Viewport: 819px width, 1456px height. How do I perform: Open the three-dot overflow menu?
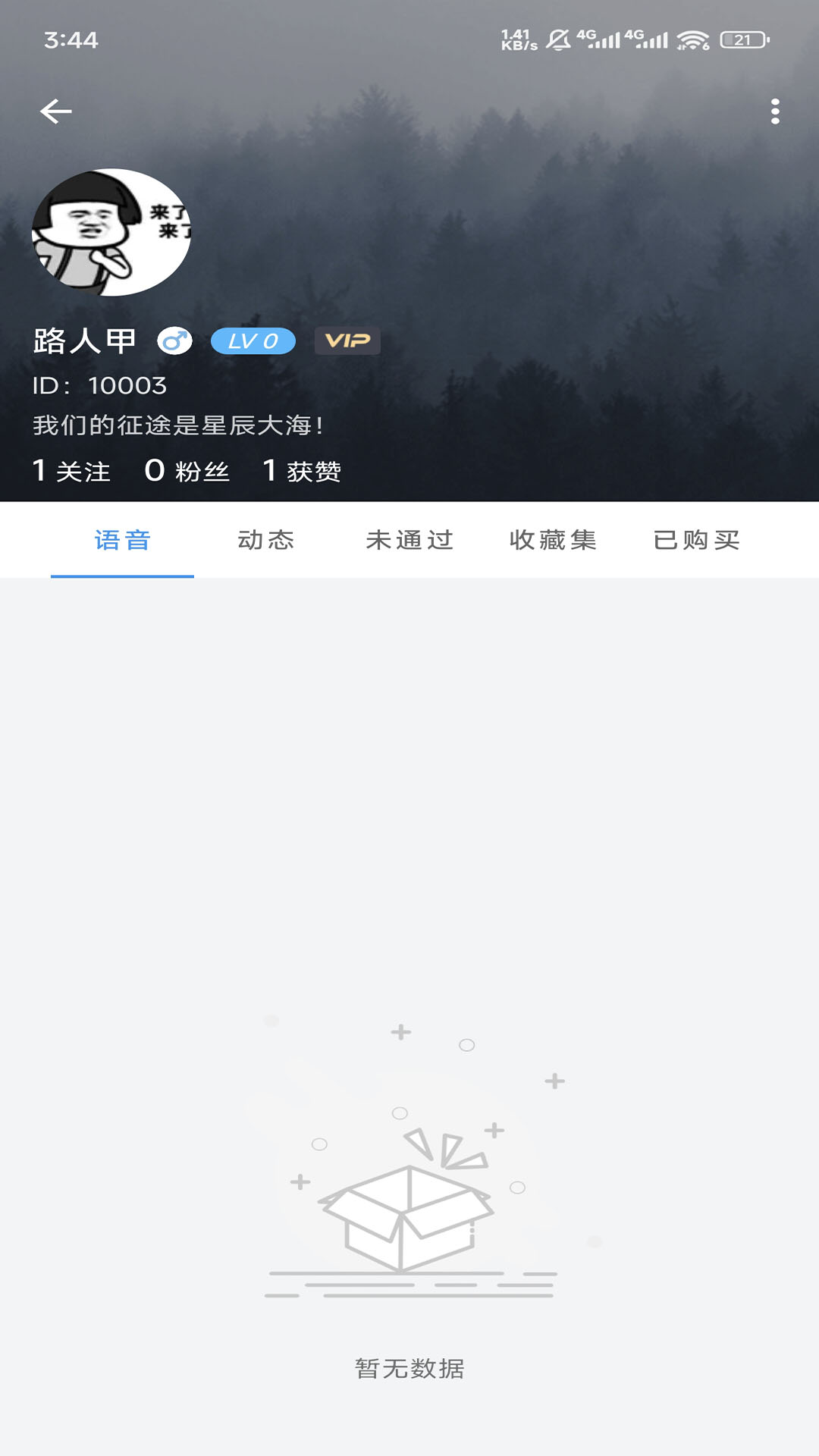coord(774,111)
